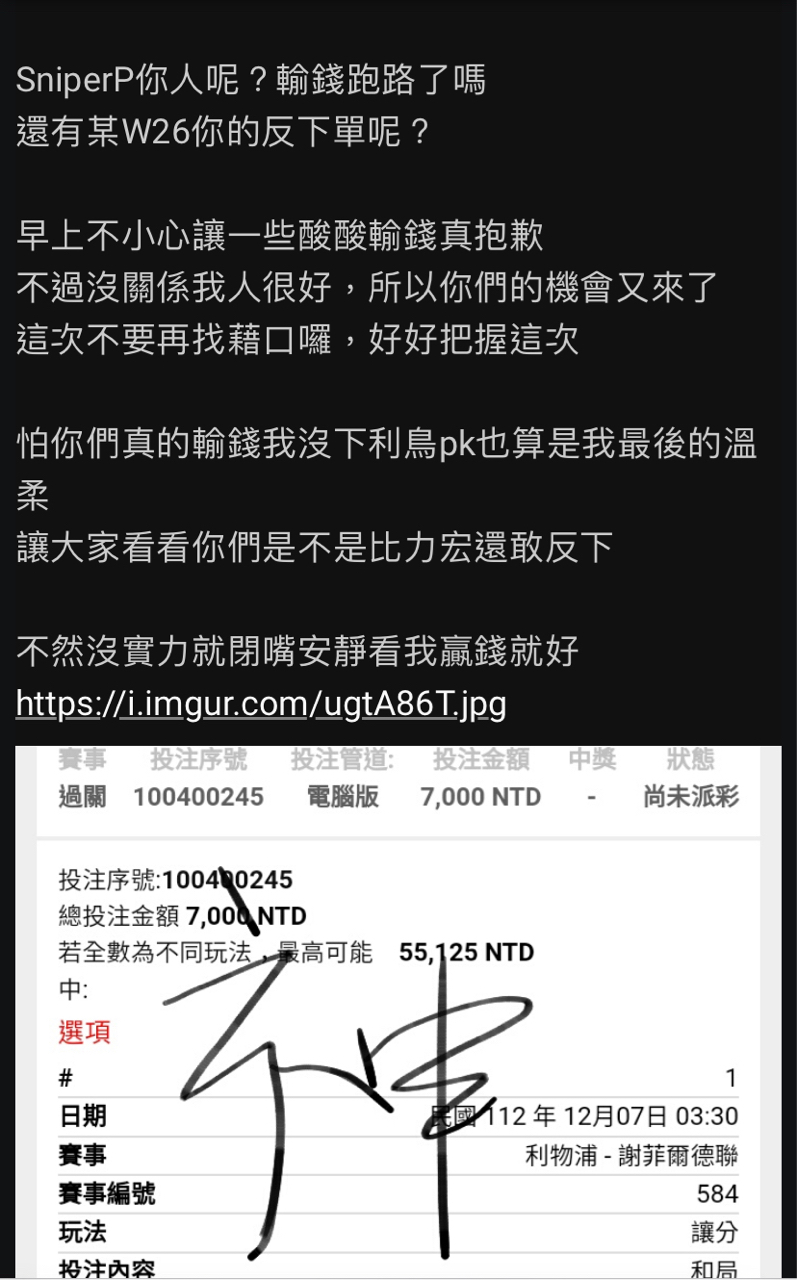The width and height of the screenshot is (797, 1280).
Task: Open the embedded betting slip image
Action: pos(398,1010)
